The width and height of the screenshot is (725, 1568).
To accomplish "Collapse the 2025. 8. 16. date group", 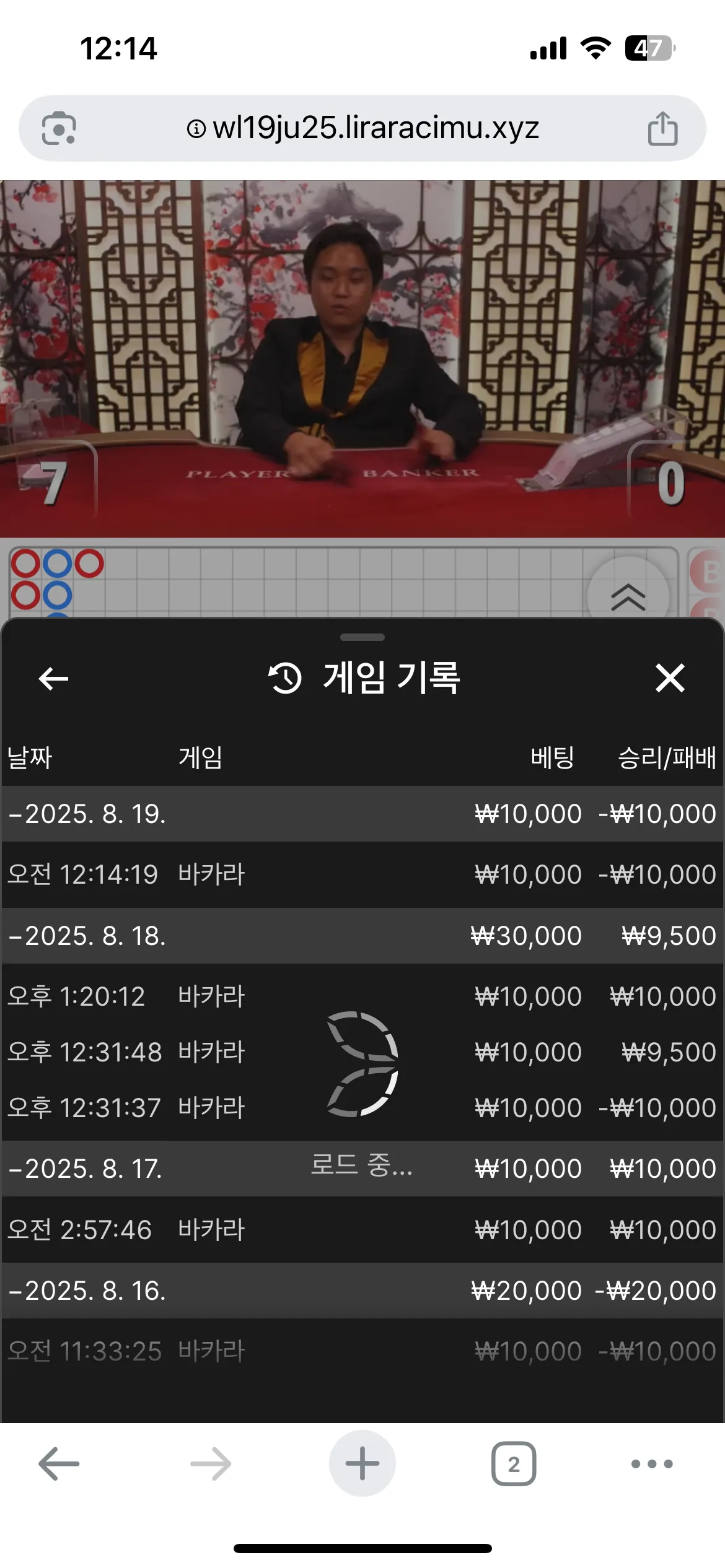I will click(x=362, y=1291).
